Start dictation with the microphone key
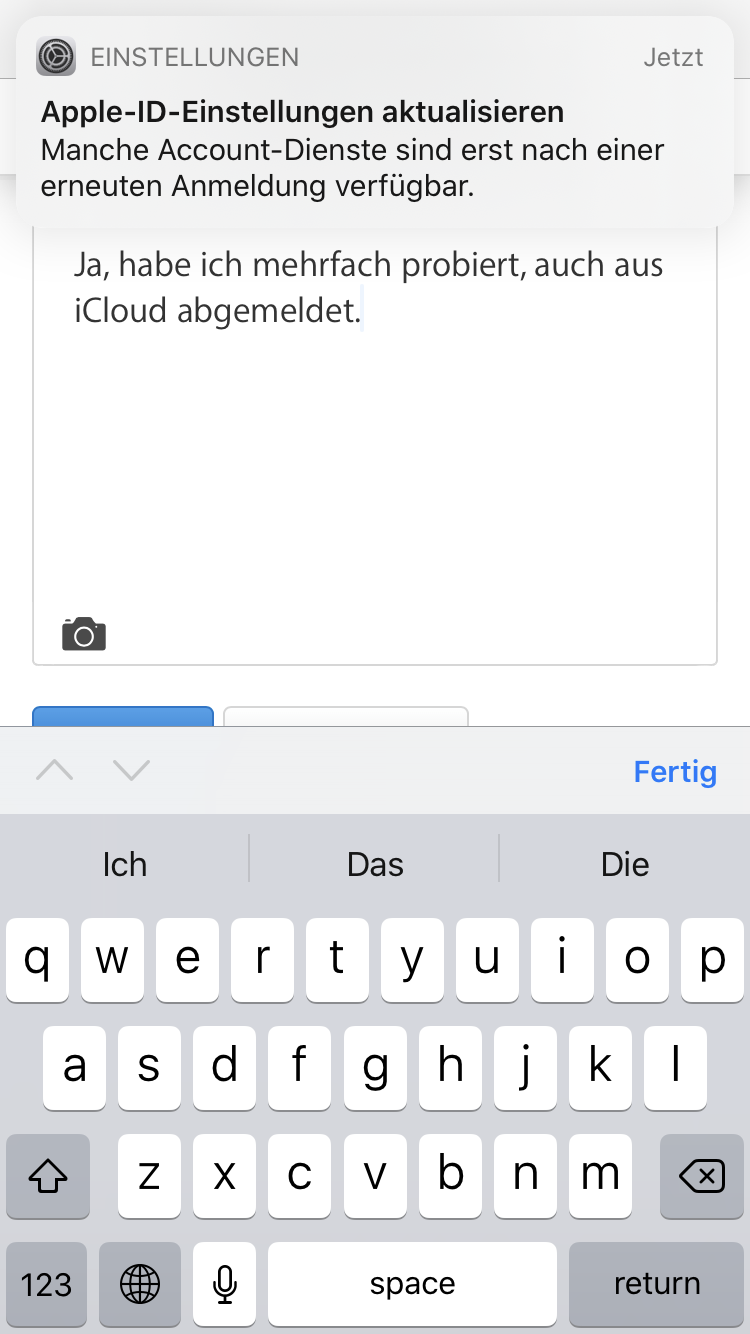This screenshot has width=750, height=1334. (225, 1284)
